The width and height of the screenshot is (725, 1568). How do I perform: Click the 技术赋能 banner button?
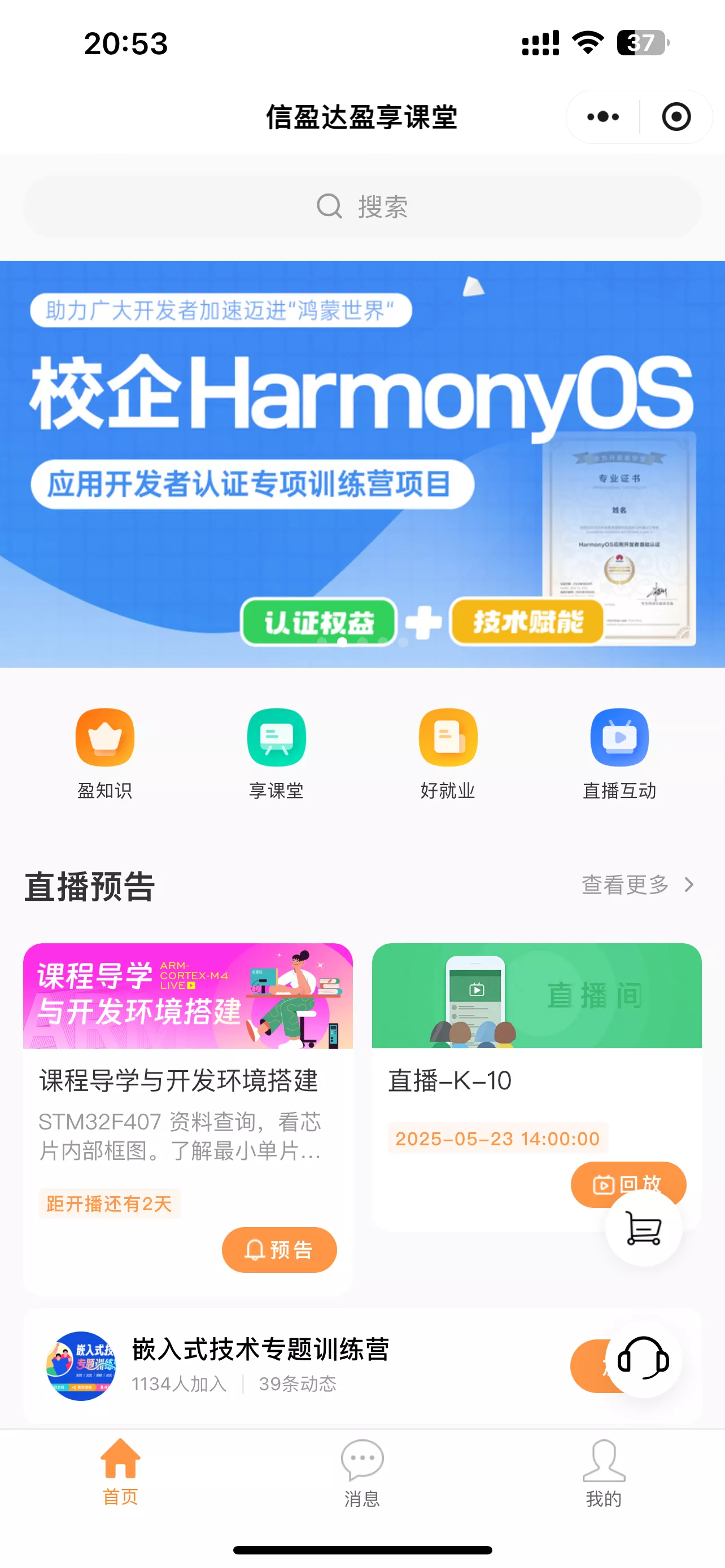(529, 622)
